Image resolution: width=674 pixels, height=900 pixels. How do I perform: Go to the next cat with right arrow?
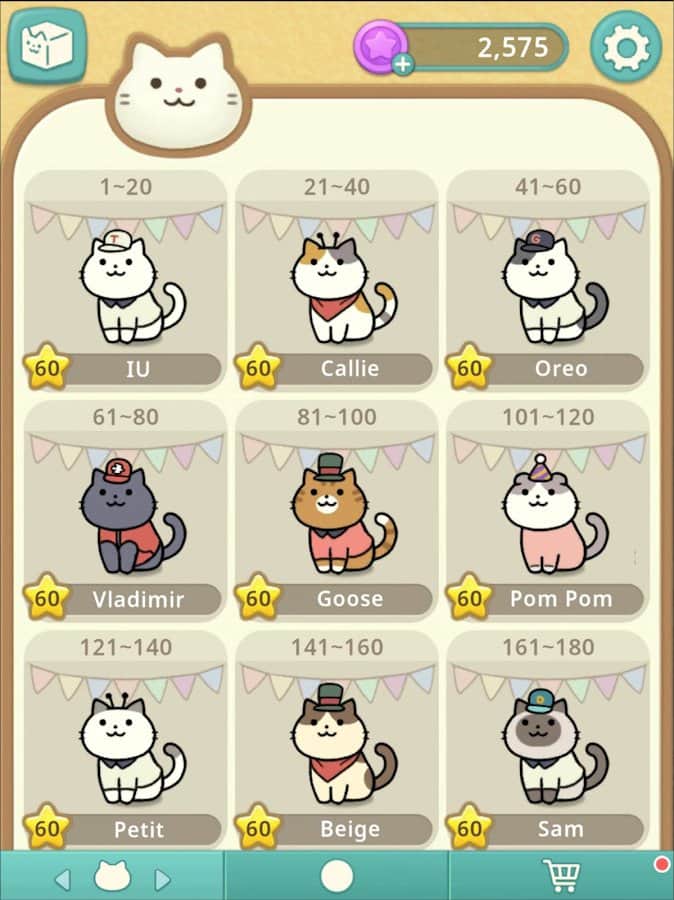(162, 879)
